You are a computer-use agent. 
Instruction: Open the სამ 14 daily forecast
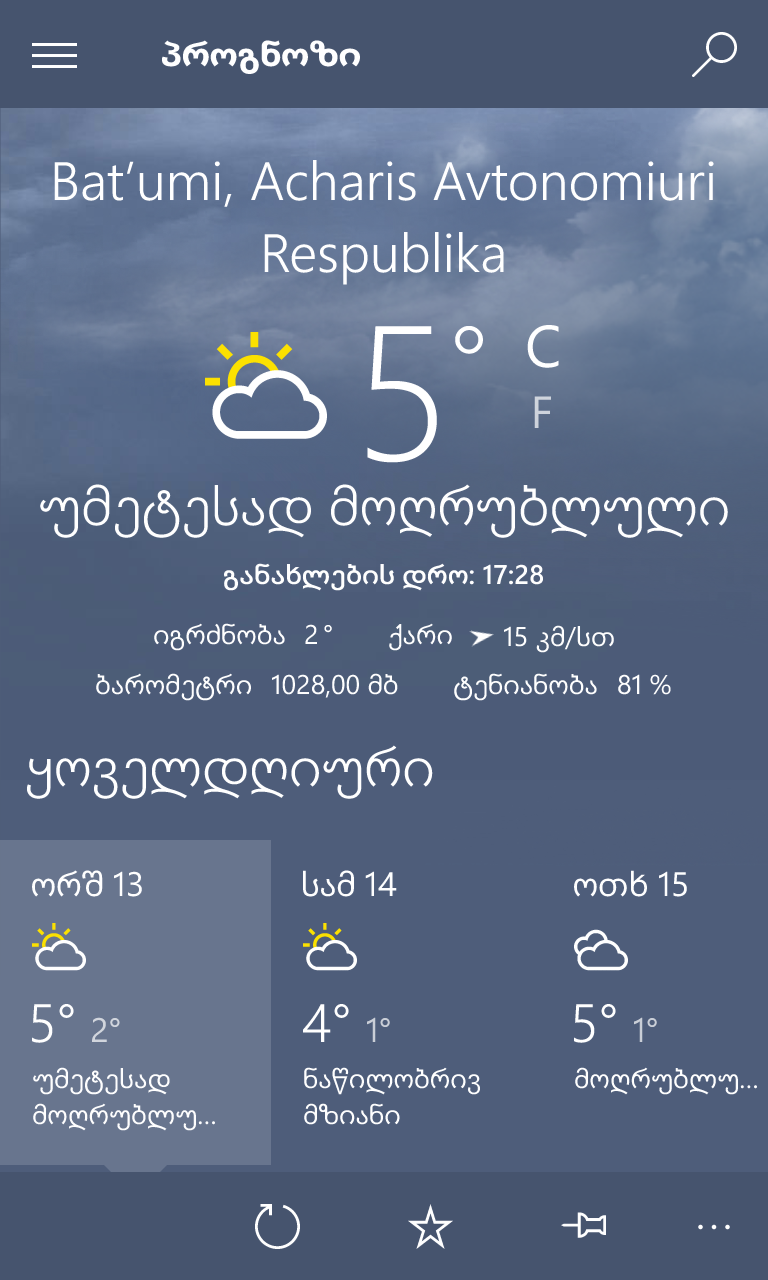point(406,1000)
